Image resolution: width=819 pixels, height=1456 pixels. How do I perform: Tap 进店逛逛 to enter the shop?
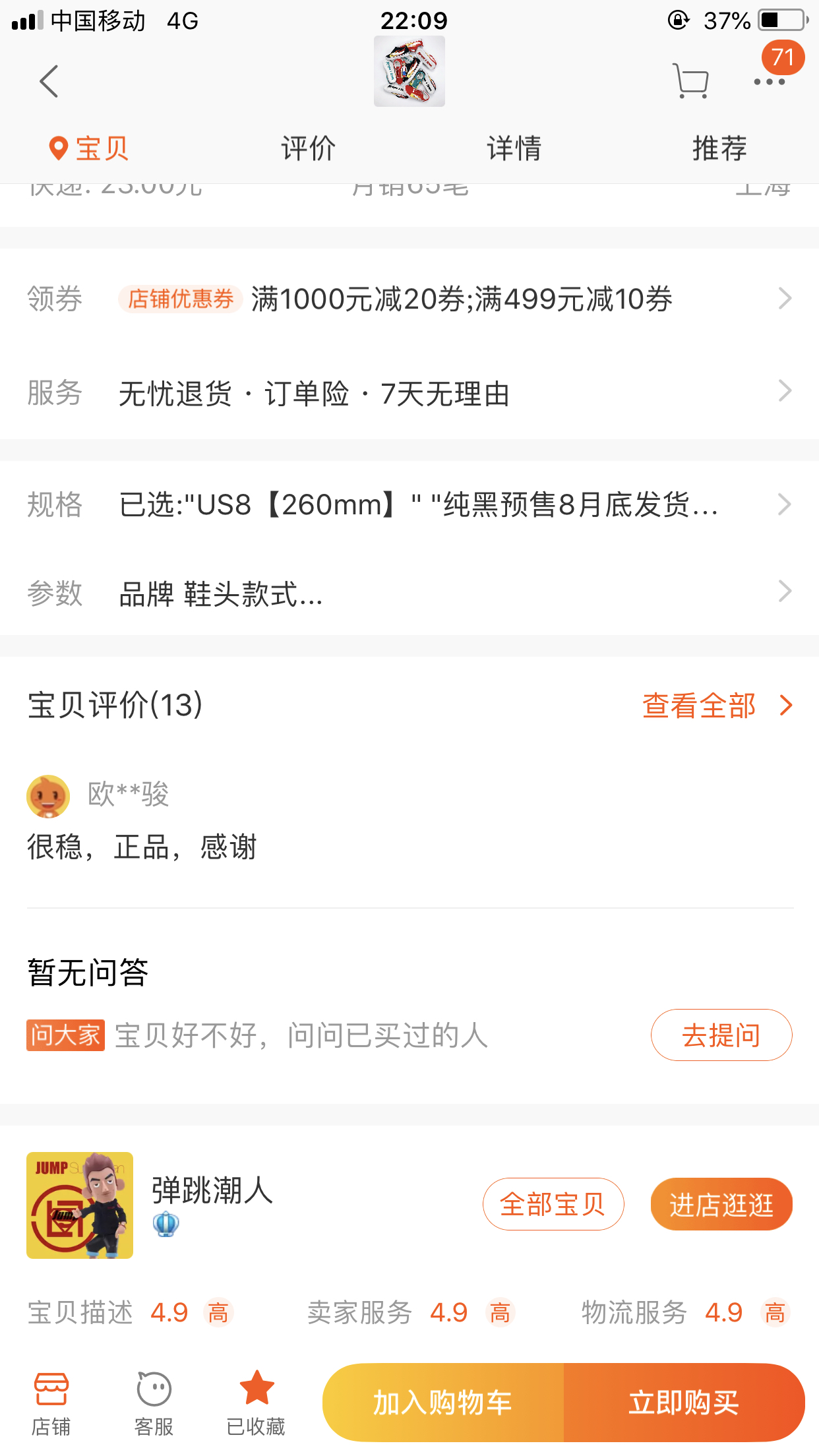coord(721,1204)
